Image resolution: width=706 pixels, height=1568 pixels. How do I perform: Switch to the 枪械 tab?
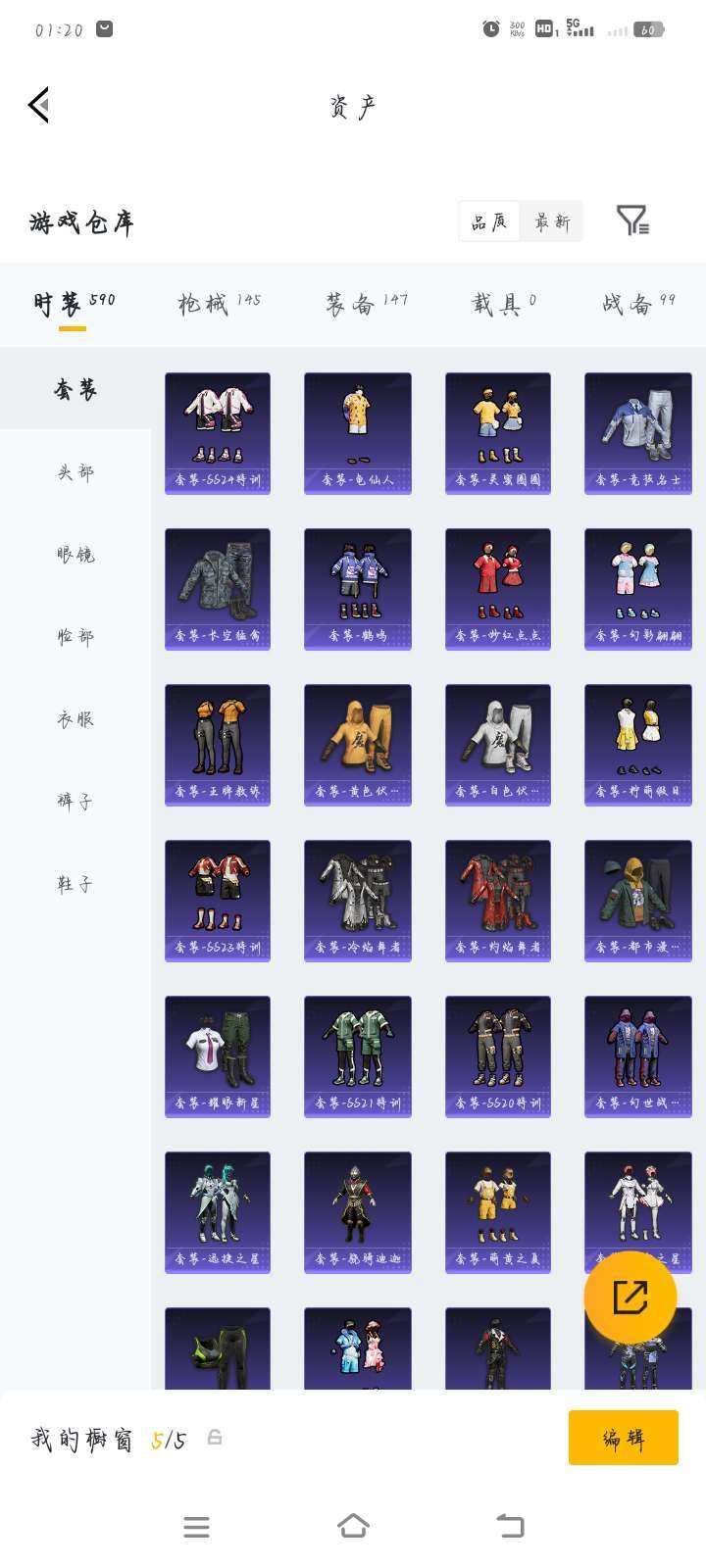218,304
